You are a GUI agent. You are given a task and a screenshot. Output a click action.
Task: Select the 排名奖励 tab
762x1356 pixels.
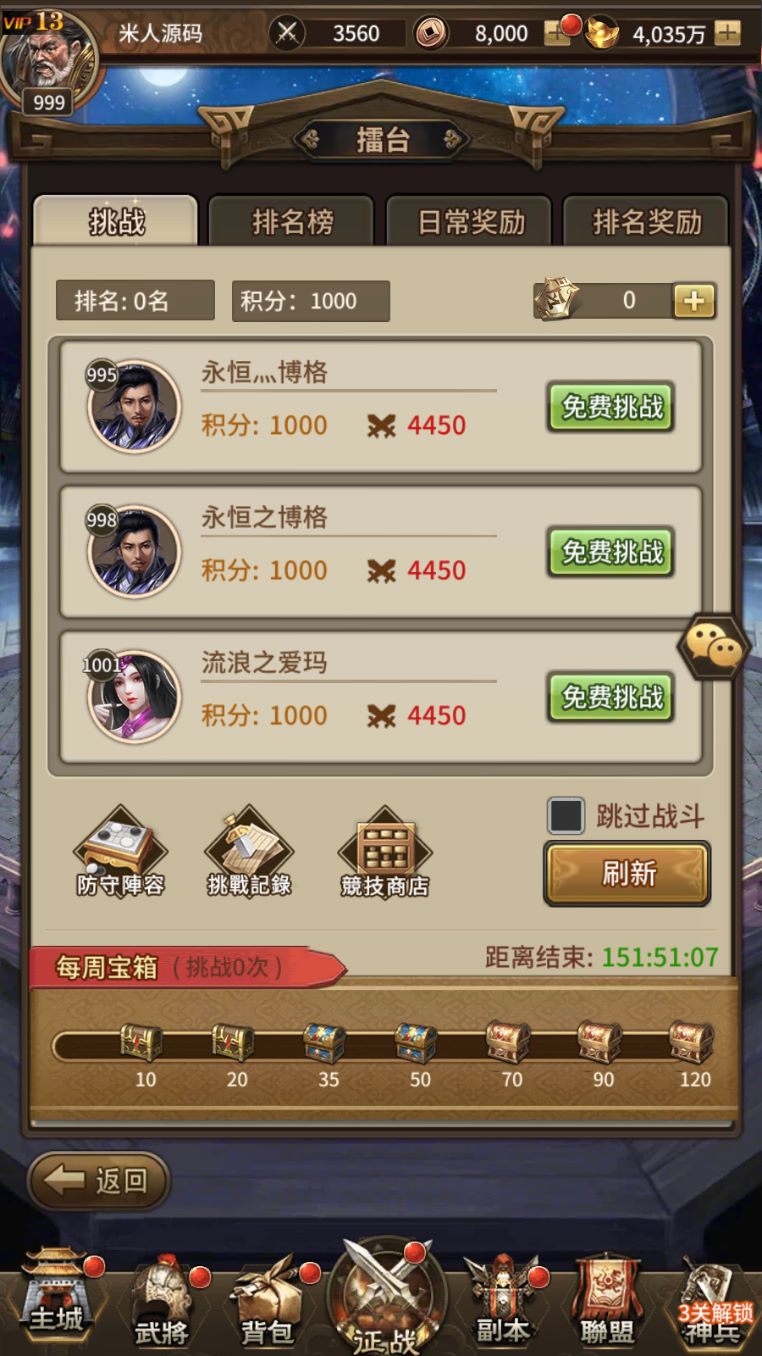pos(646,221)
